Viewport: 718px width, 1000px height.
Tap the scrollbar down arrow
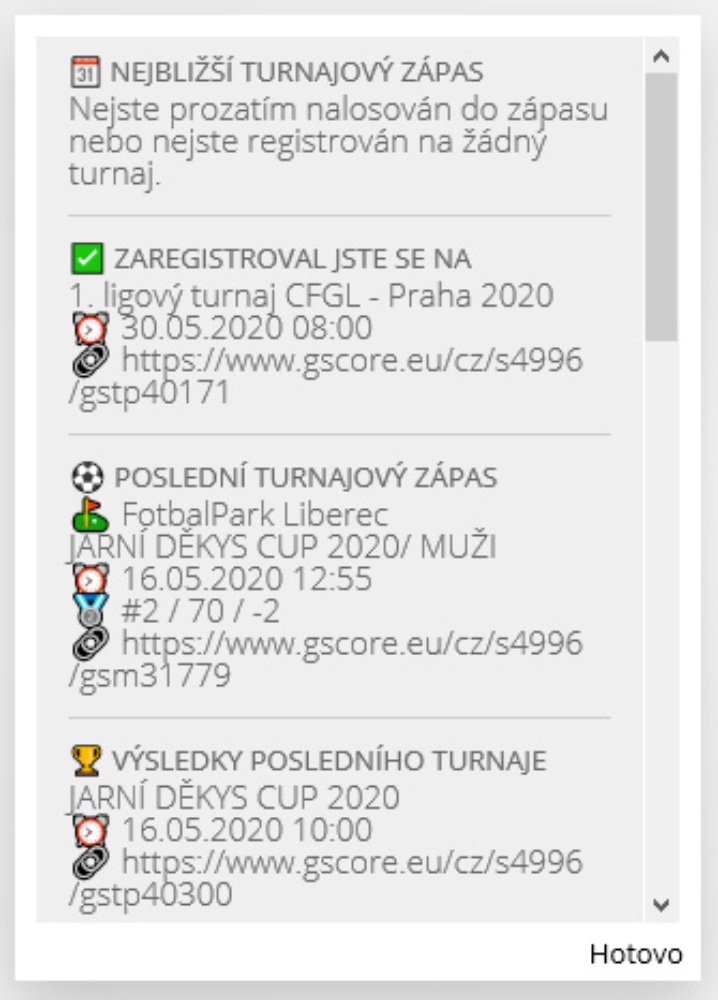[659, 904]
